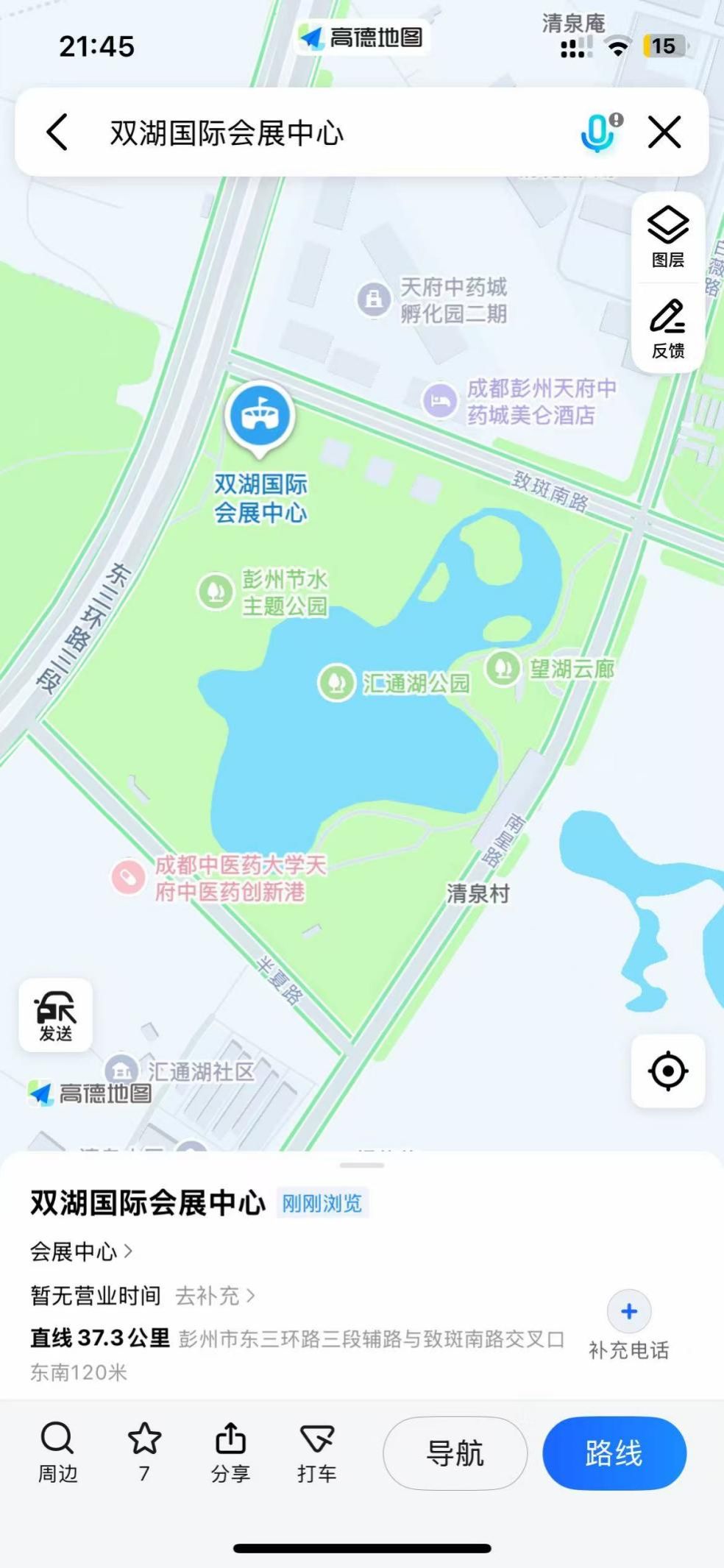
Task: Search nearby with 周边
Action: click(x=57, y=1452)
